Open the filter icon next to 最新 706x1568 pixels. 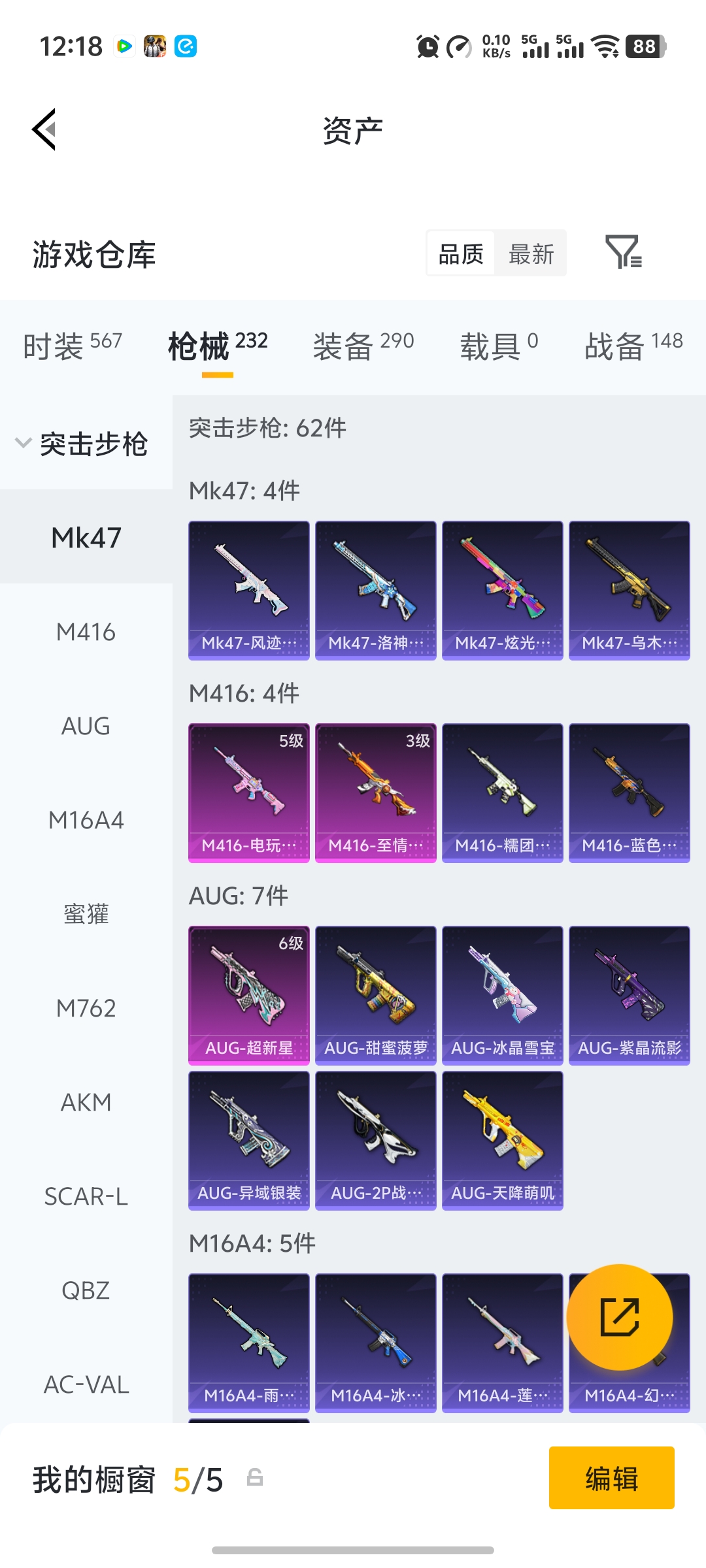623,252
